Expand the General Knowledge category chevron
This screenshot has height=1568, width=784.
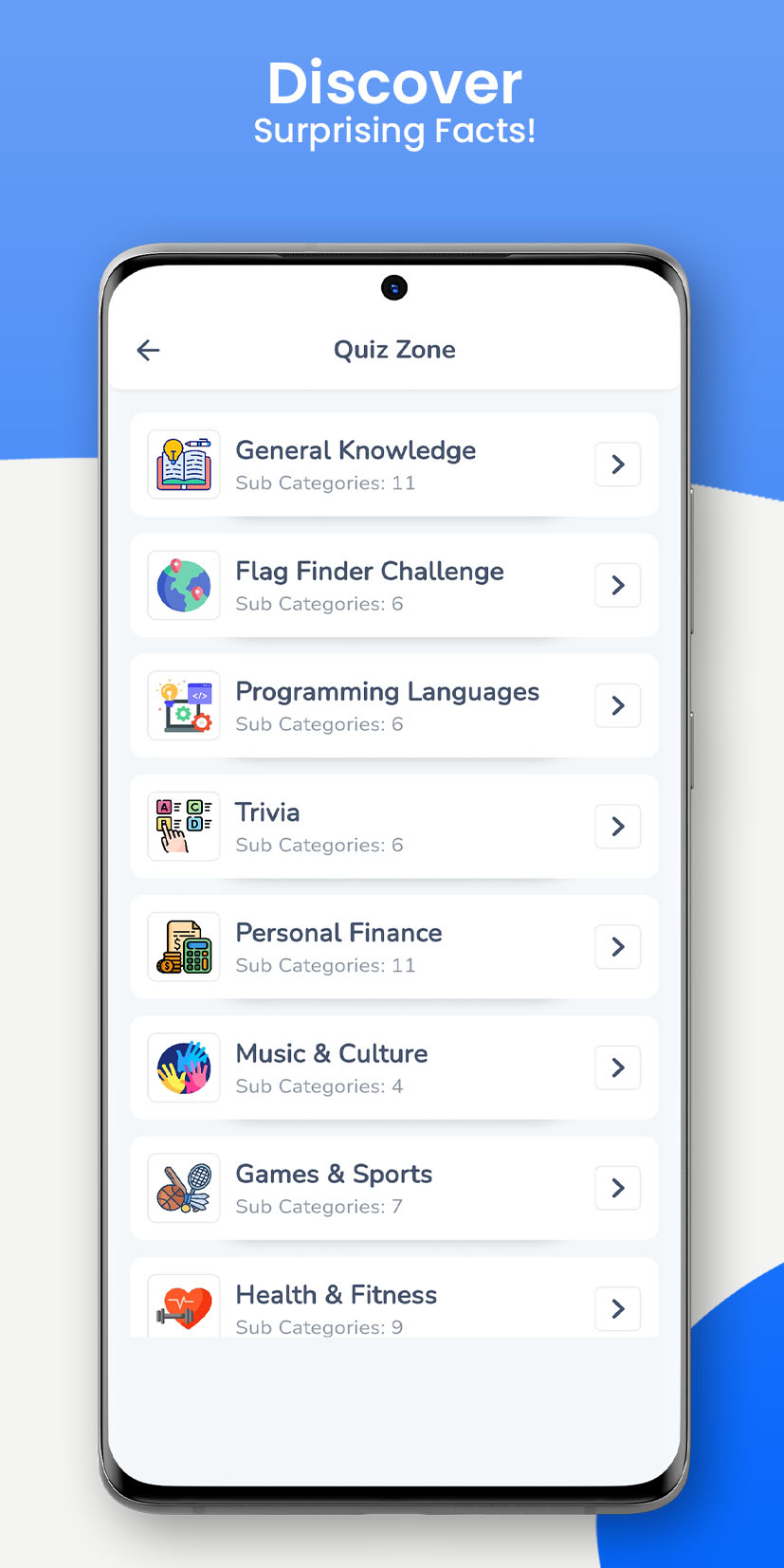tap(617, 465)
